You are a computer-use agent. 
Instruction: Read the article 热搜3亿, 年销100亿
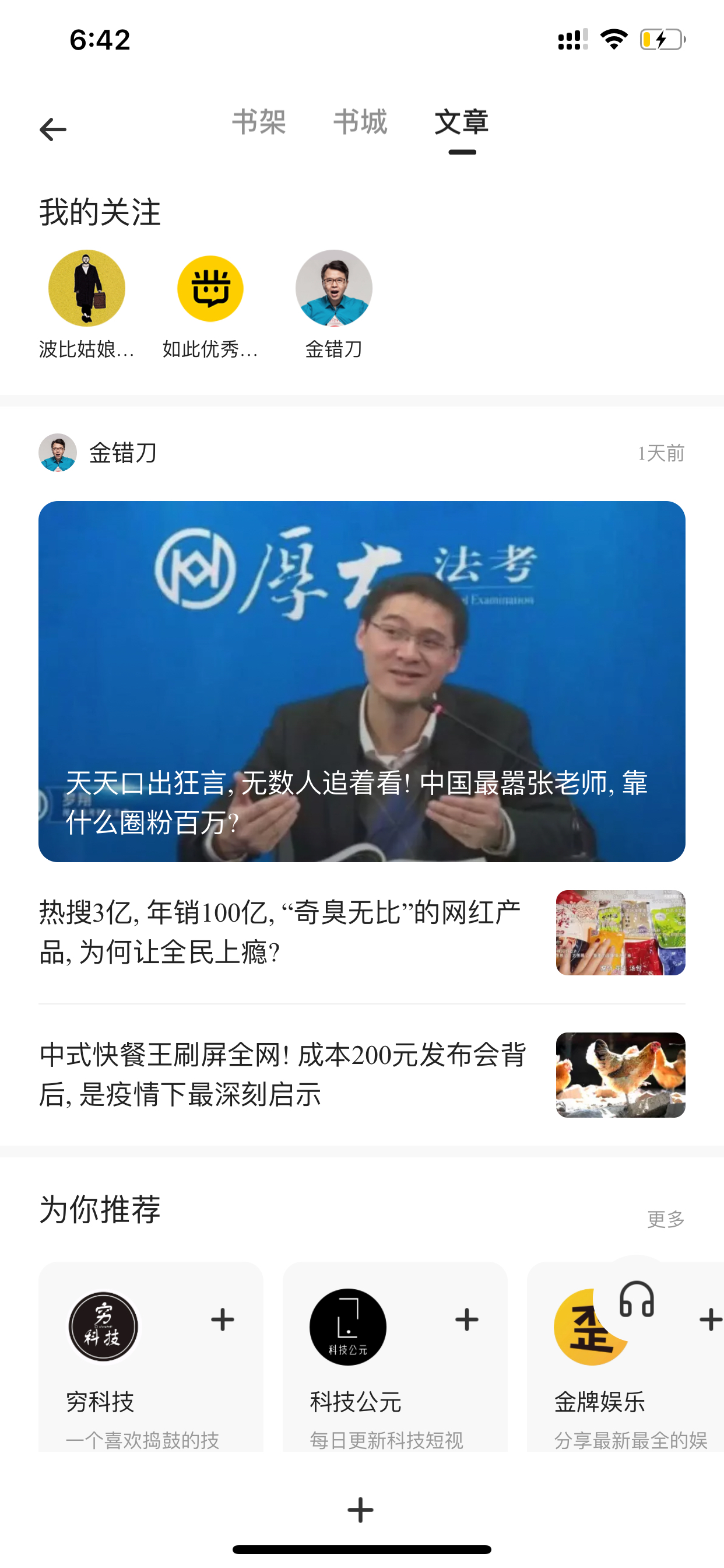click(362, 933)
